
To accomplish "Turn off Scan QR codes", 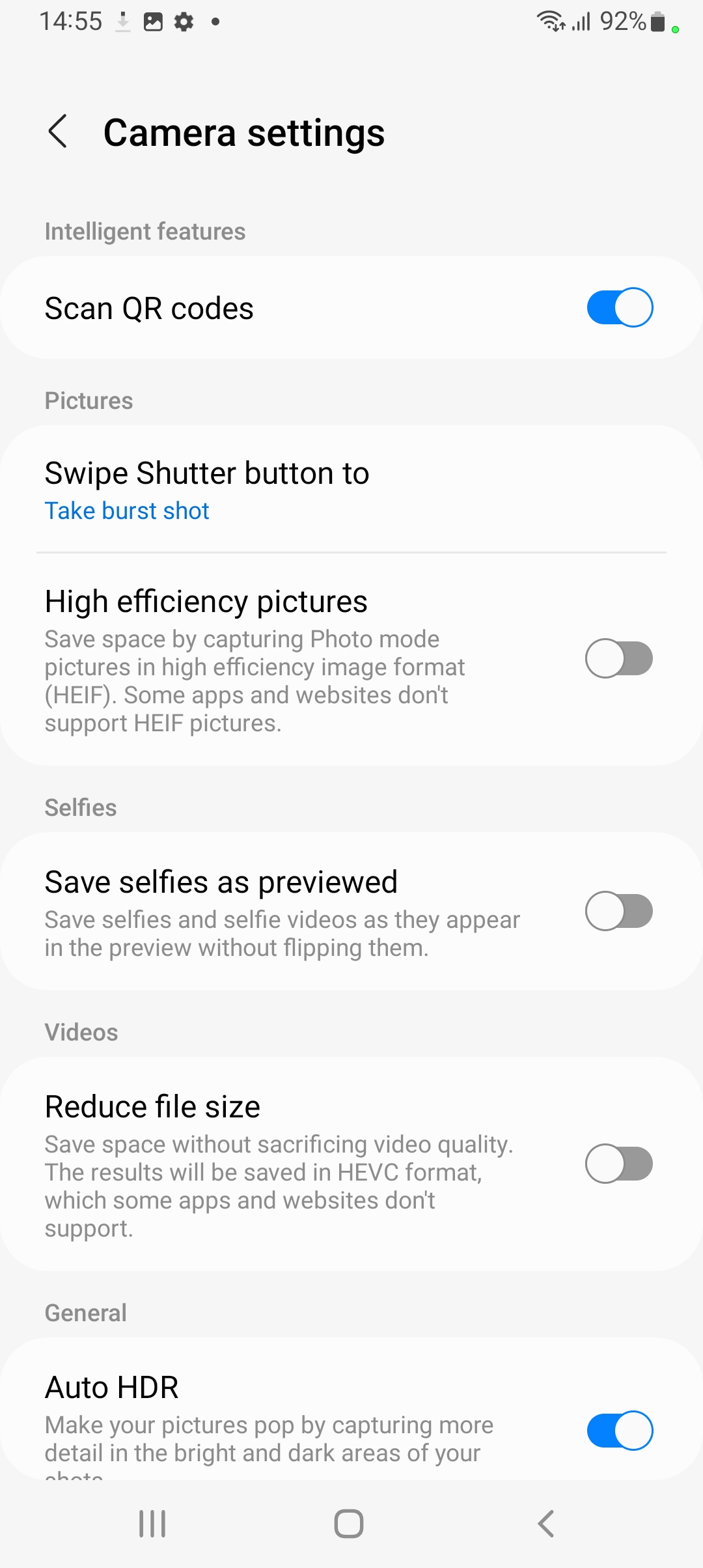I will (619, 307).
